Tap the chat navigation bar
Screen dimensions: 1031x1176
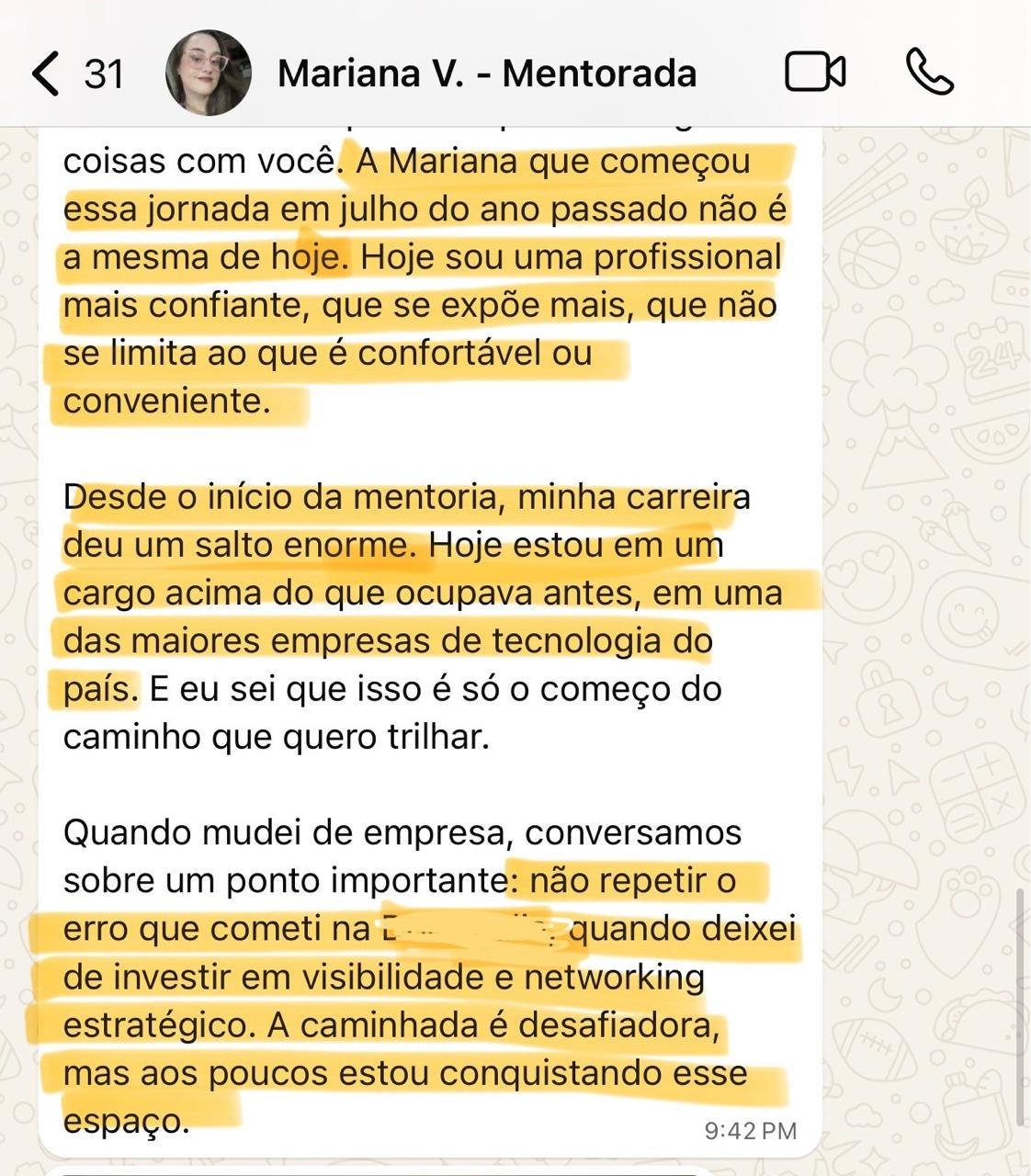point(515,71)
